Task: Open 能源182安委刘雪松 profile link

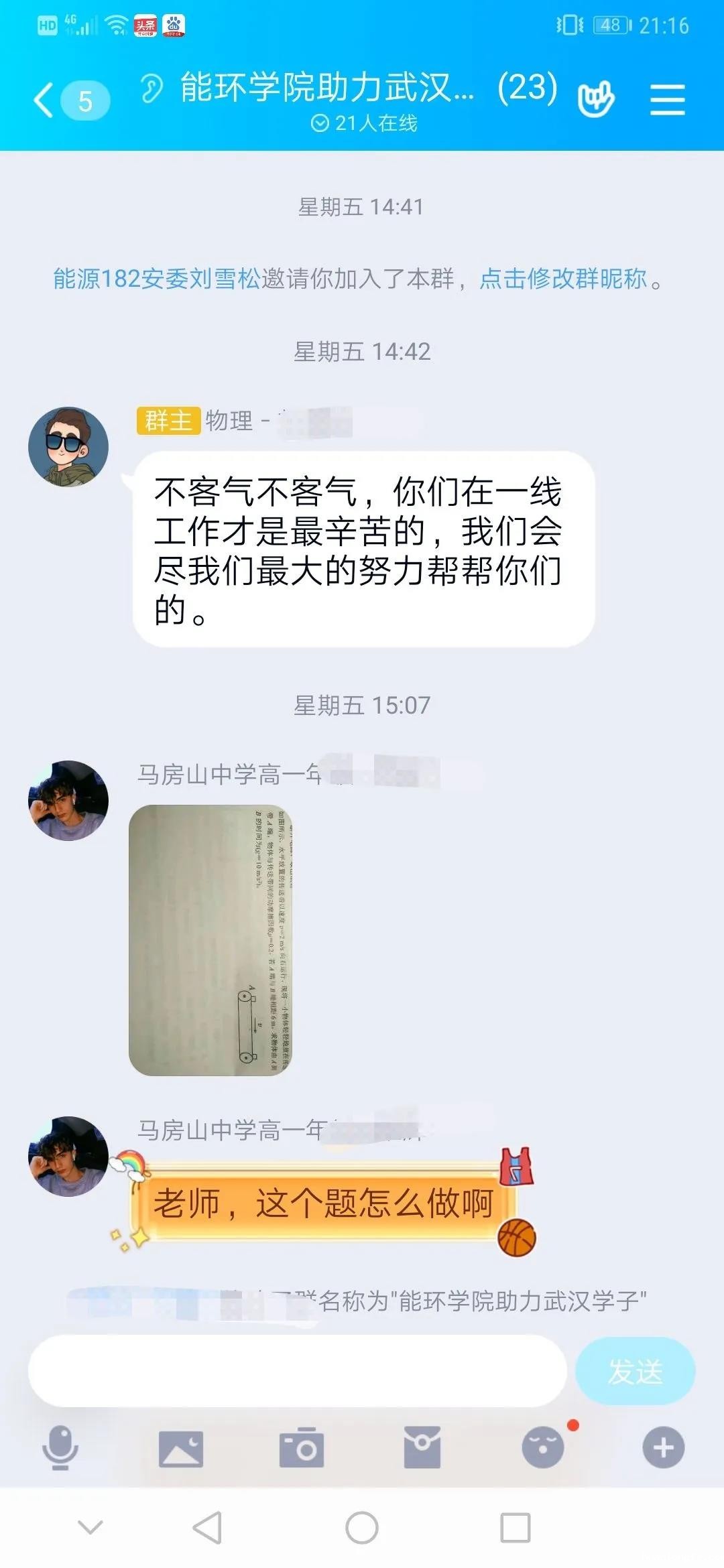Action: (x=157, y=279)
